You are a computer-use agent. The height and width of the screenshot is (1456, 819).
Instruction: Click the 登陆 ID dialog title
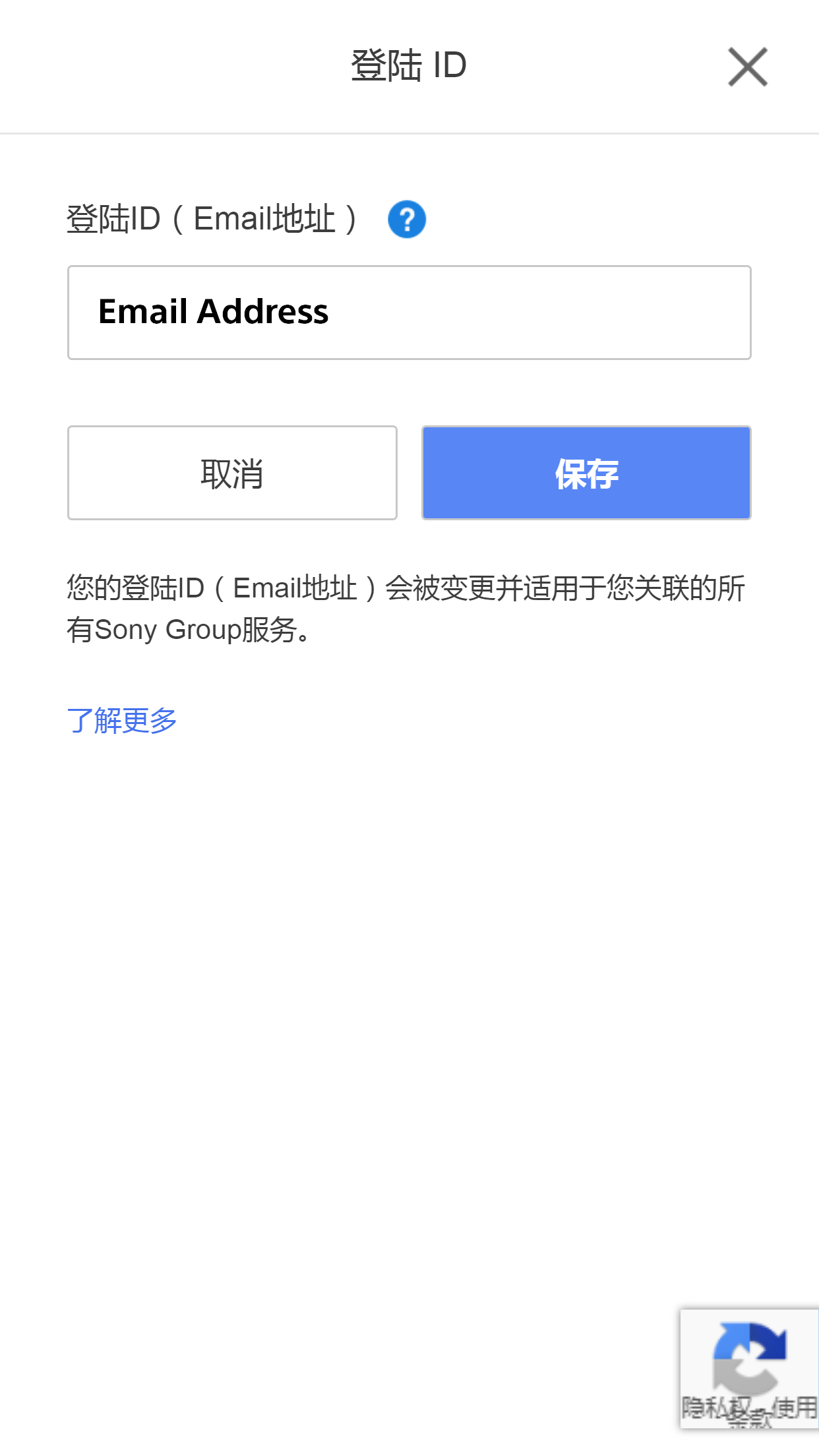pos(408,65)
